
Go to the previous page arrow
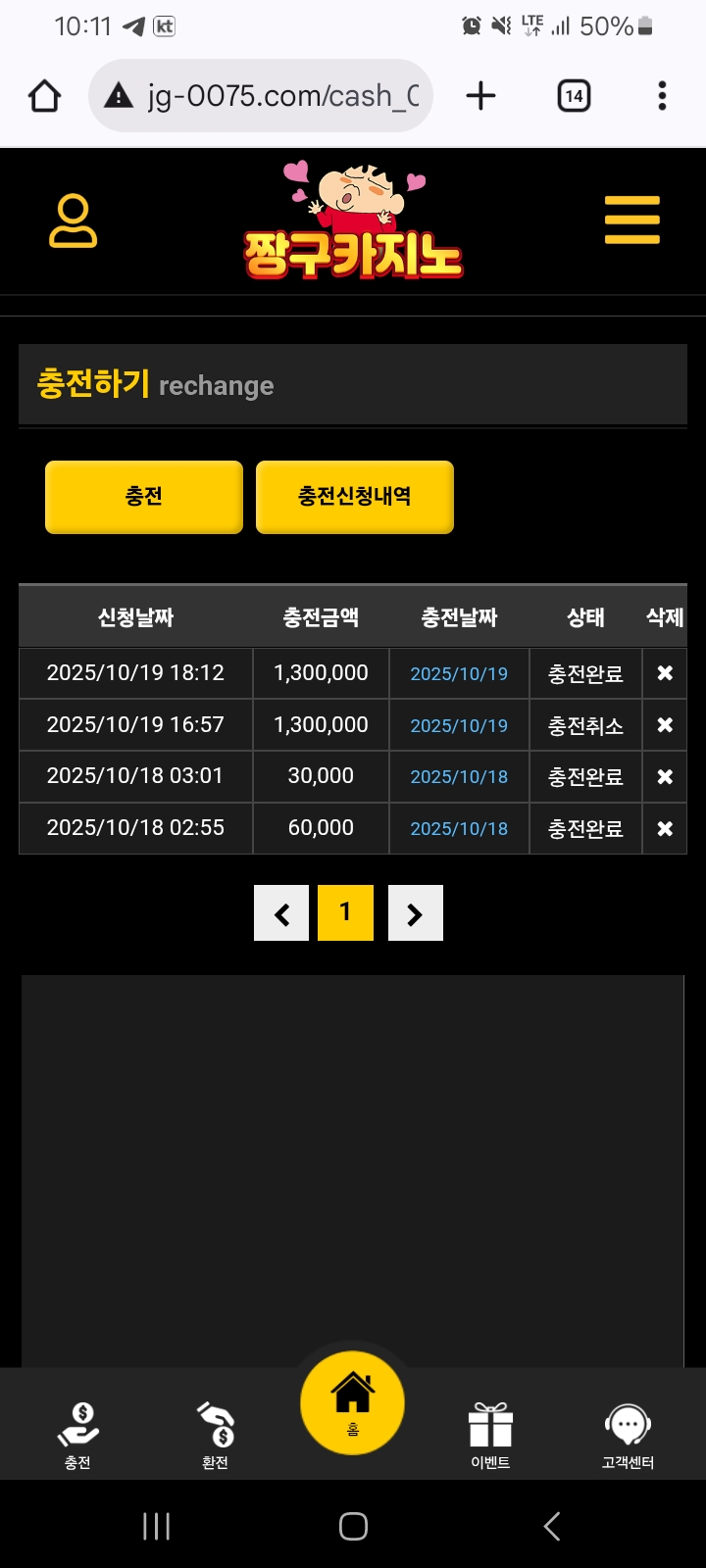pyautogui.click(x=281, y=913)
